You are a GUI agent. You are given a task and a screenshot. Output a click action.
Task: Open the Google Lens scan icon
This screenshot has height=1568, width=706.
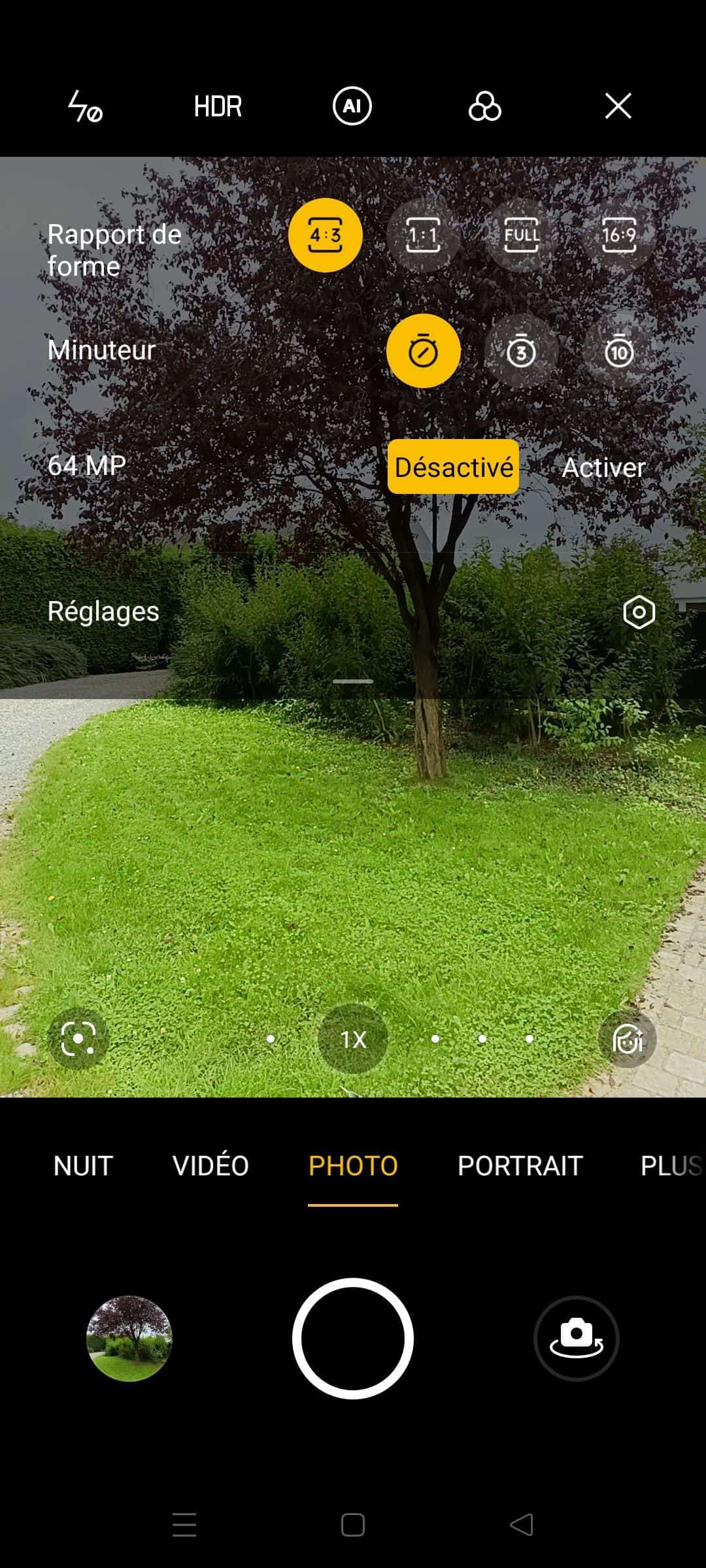(78, 1039)
